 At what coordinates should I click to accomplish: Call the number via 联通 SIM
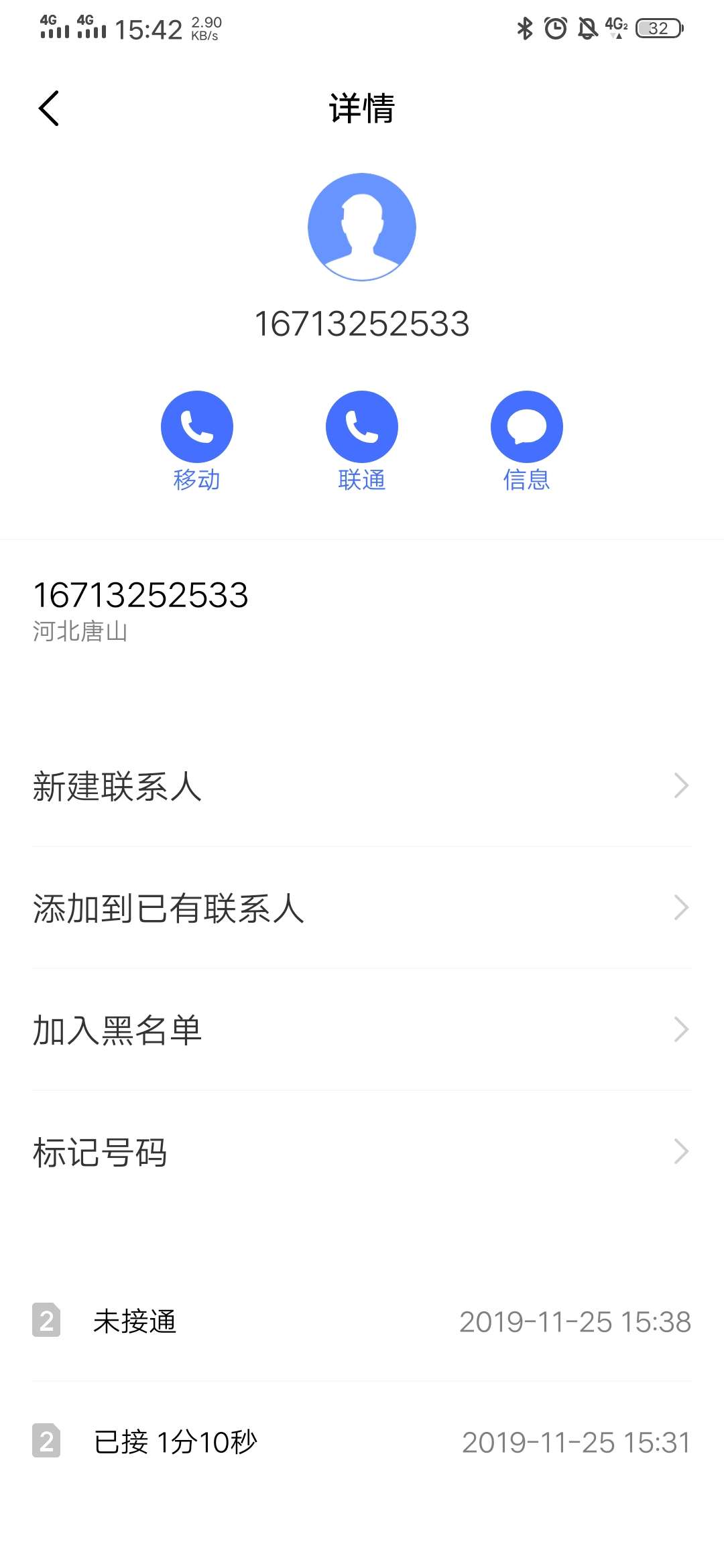click(362, 427)
